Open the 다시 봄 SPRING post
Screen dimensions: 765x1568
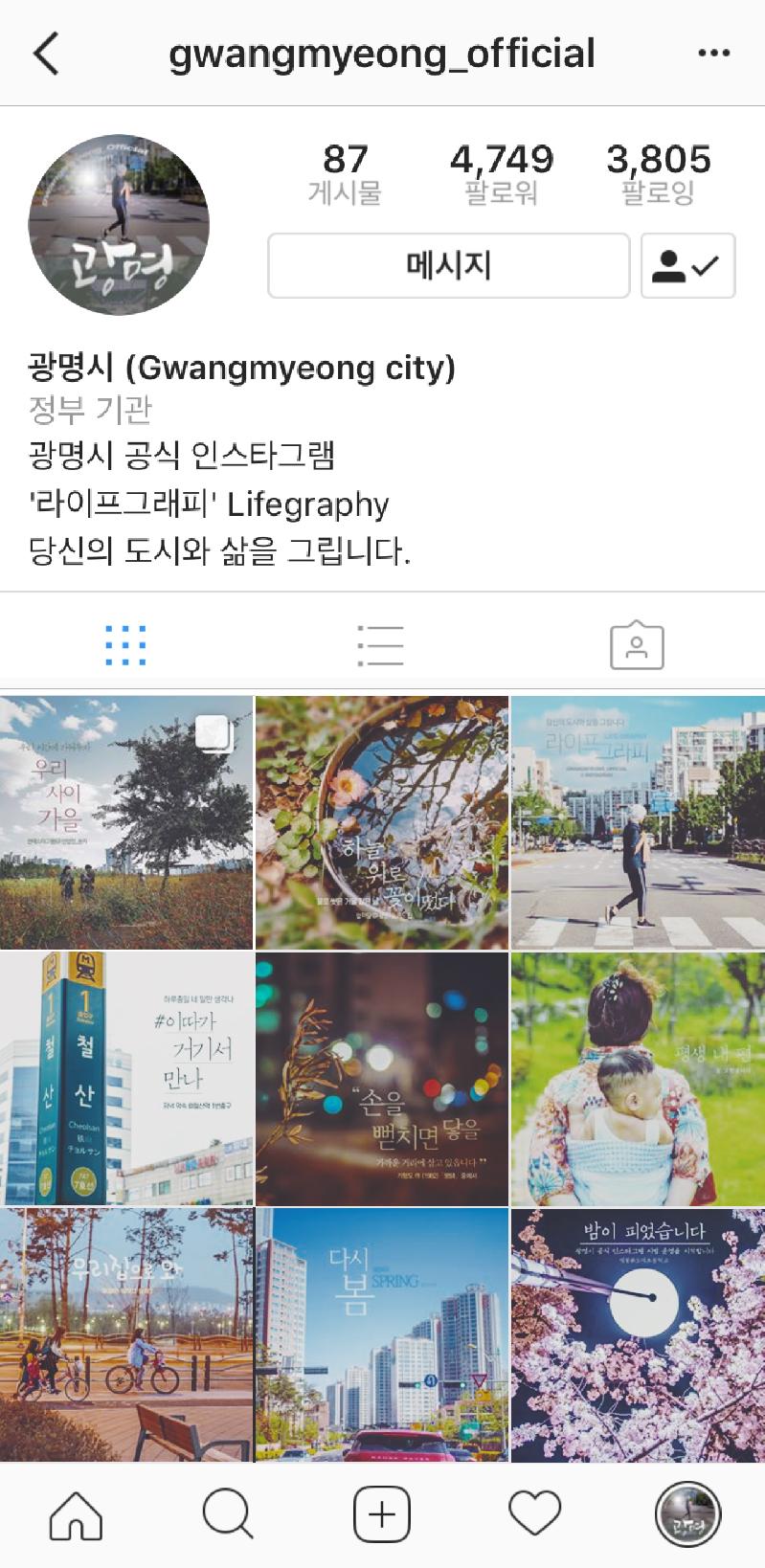tap(381, 1334)
